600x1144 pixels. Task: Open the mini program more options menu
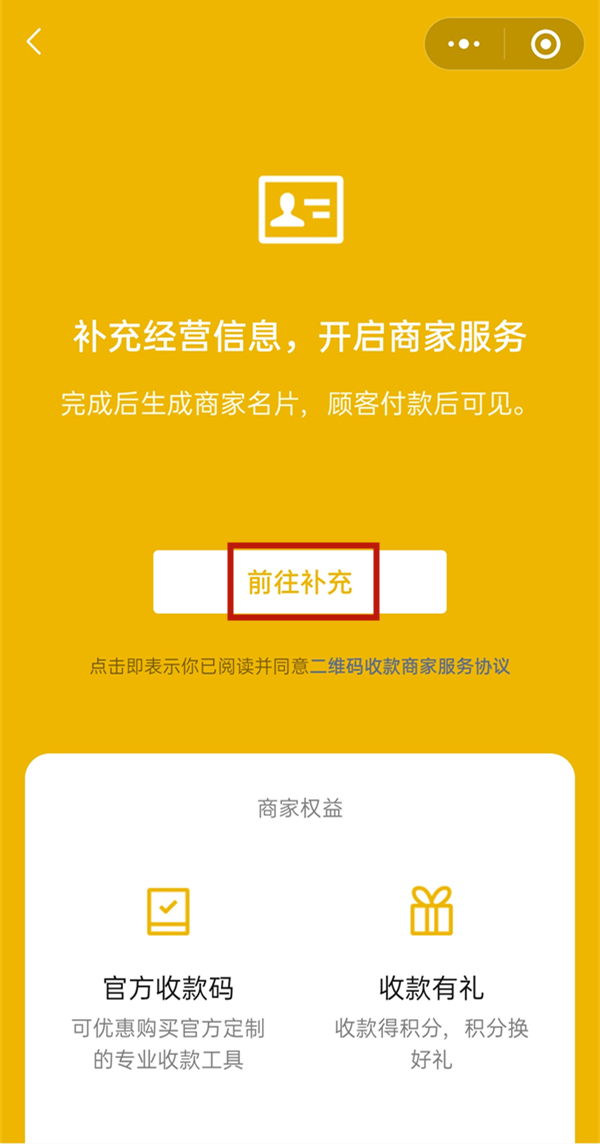coord(464,44)
